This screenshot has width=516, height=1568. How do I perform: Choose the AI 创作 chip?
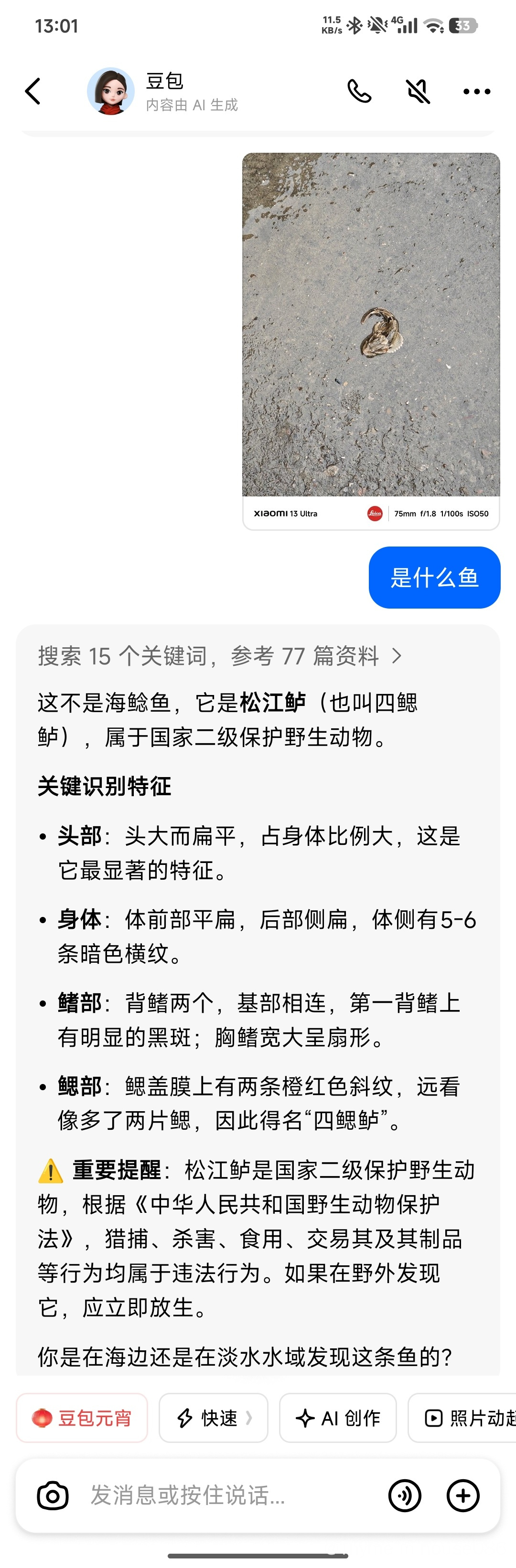click(337, 1418)
